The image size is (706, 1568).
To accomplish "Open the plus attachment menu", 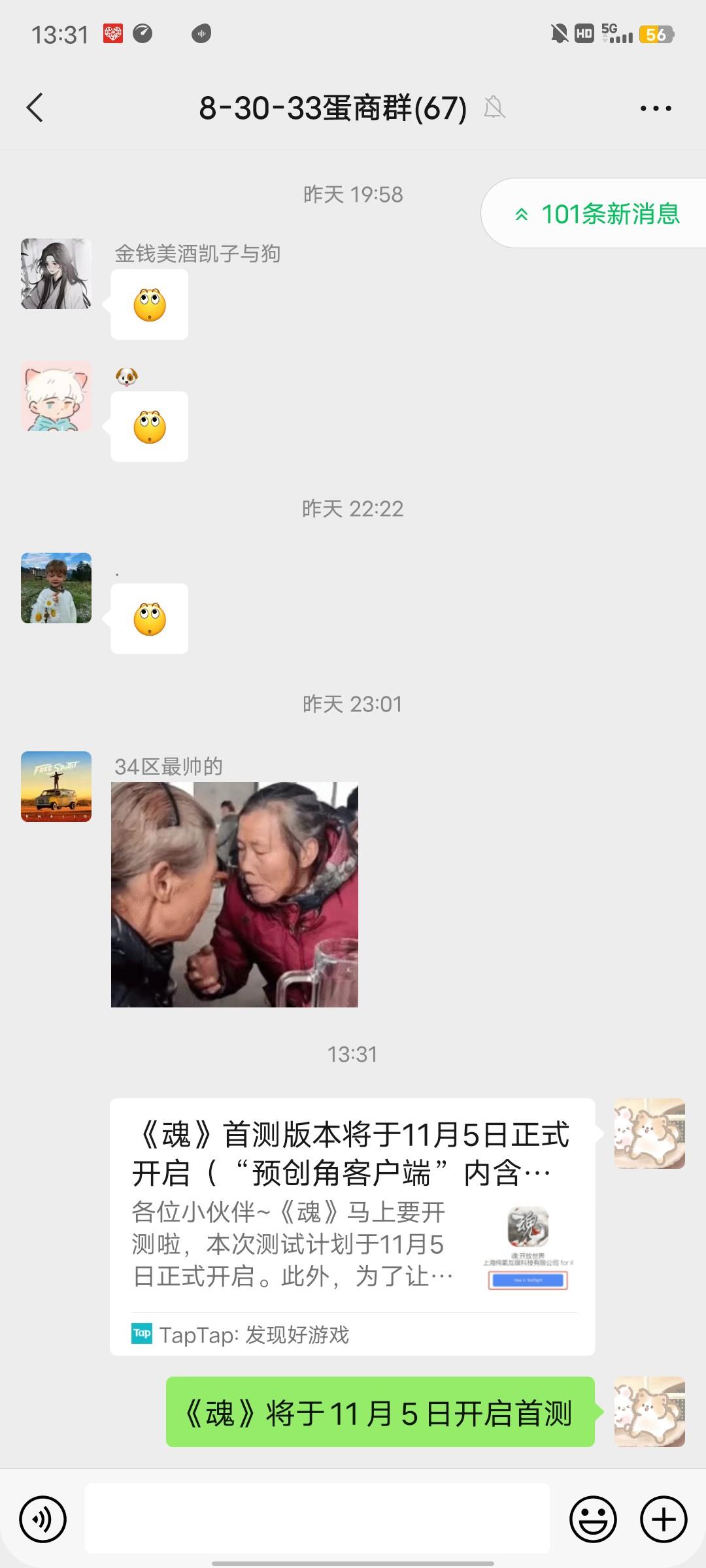I will coord(664,1520).
